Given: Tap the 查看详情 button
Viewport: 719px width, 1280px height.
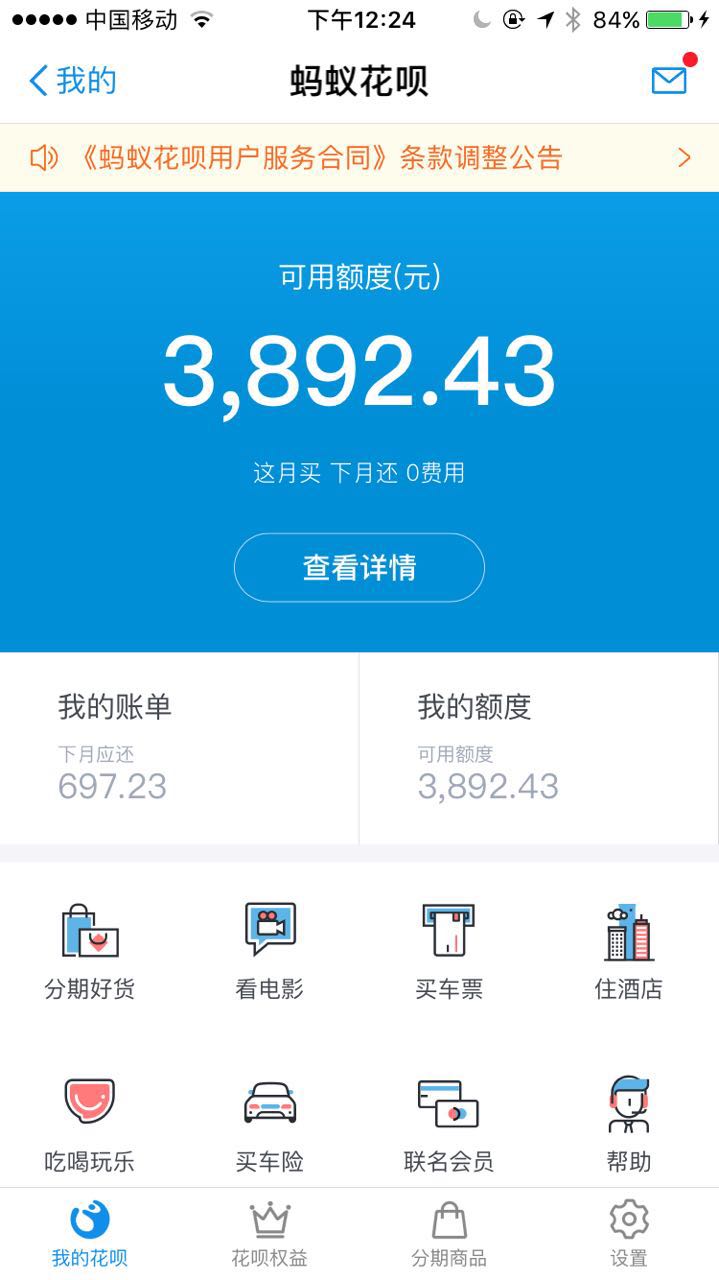Looking at the screenshot, I should pyautogui.click(x=359, y=568).
